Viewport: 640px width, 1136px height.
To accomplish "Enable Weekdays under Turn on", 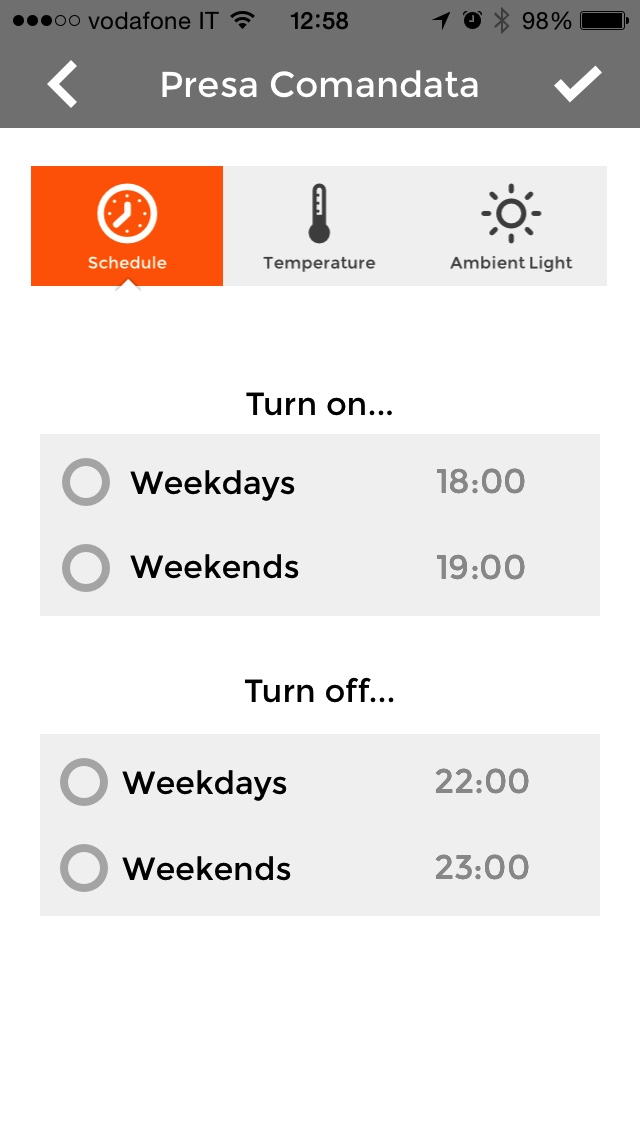I will (x=86, y=482).
